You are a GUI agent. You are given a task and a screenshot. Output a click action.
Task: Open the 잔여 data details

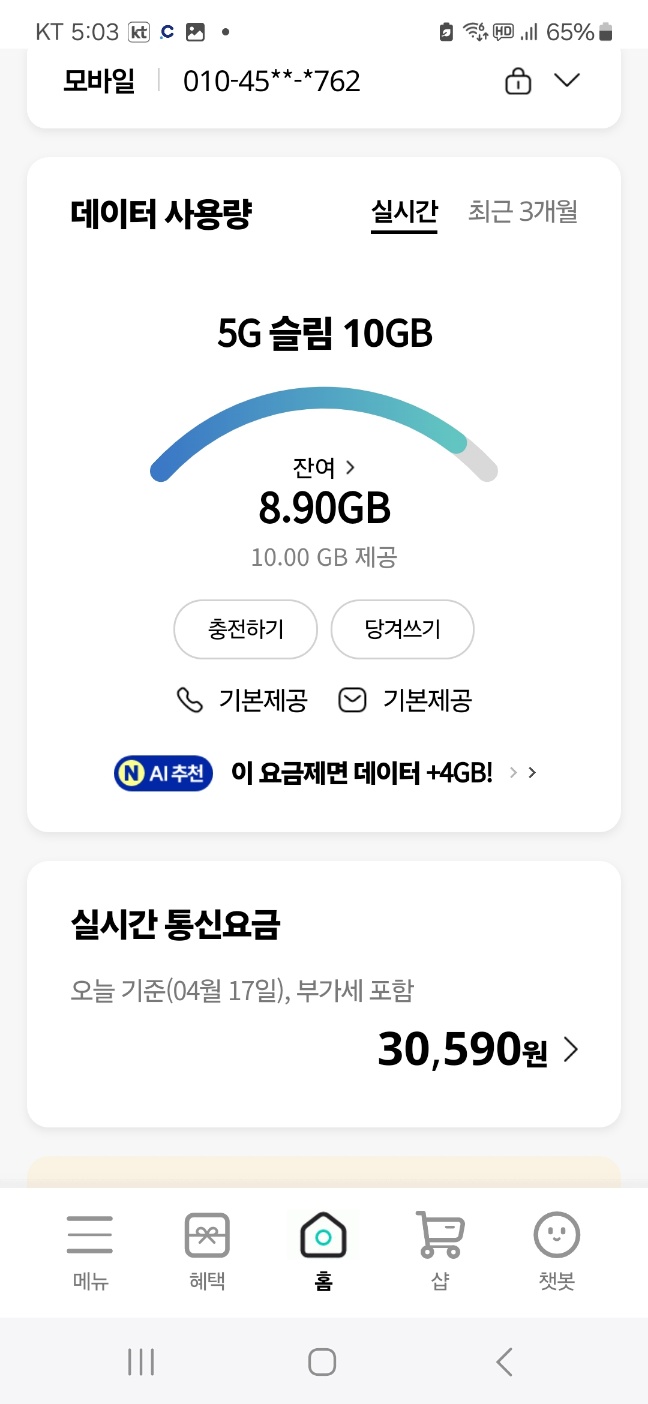[x=324, y=467]
